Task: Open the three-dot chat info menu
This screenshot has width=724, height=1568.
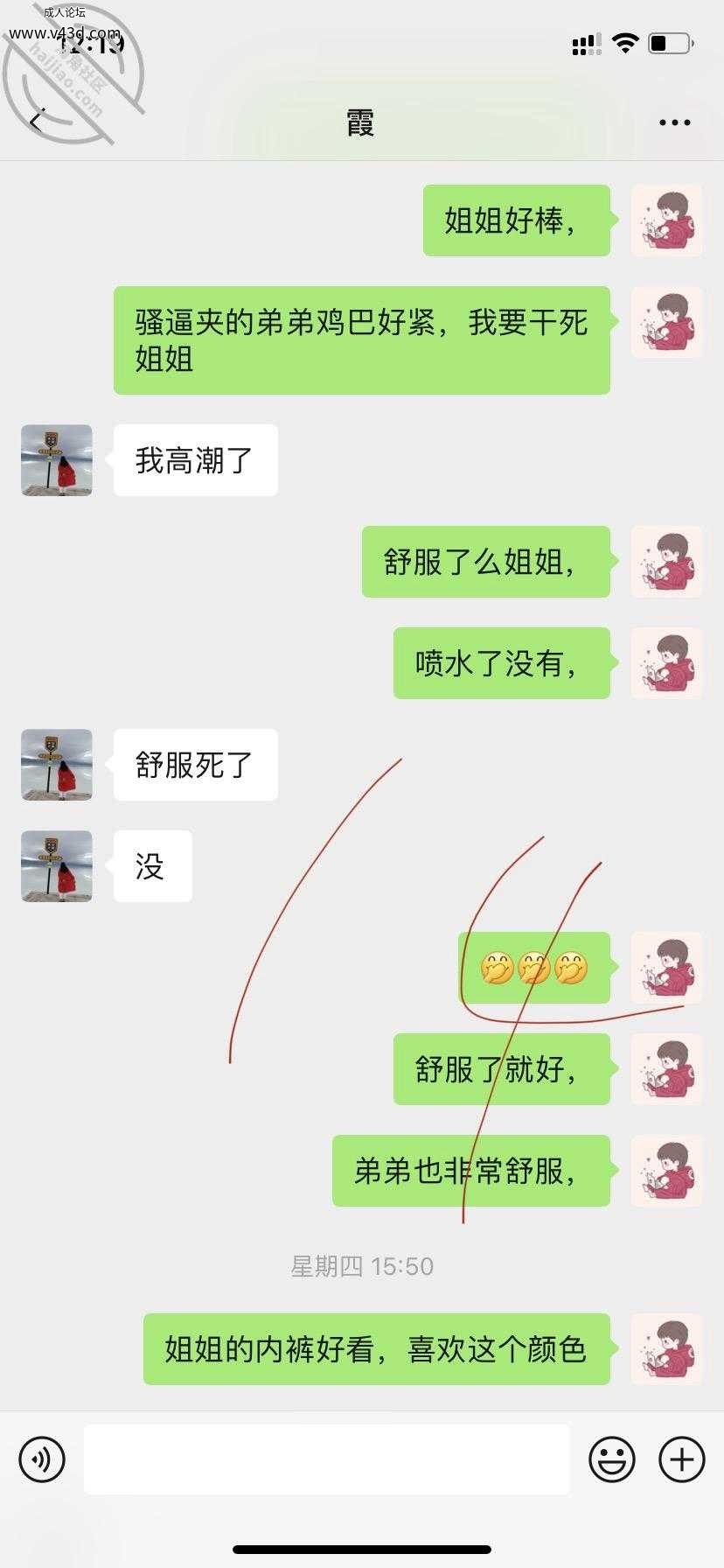Action: click(x=674, y=123)
